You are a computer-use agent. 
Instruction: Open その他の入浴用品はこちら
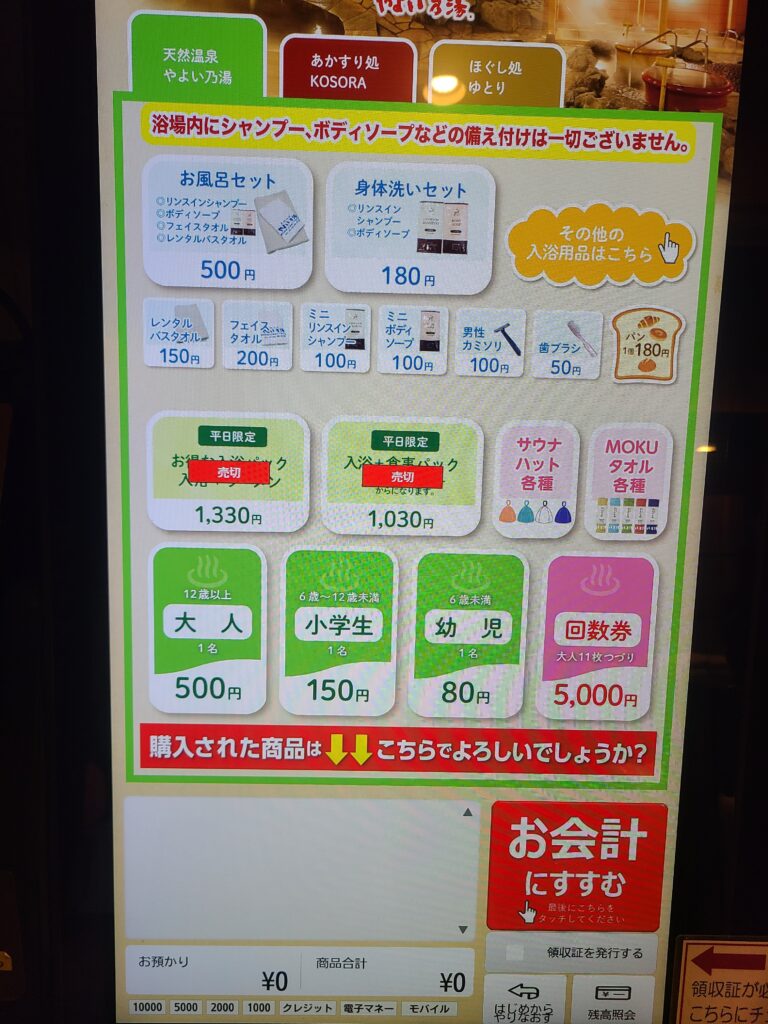(600, 244)
